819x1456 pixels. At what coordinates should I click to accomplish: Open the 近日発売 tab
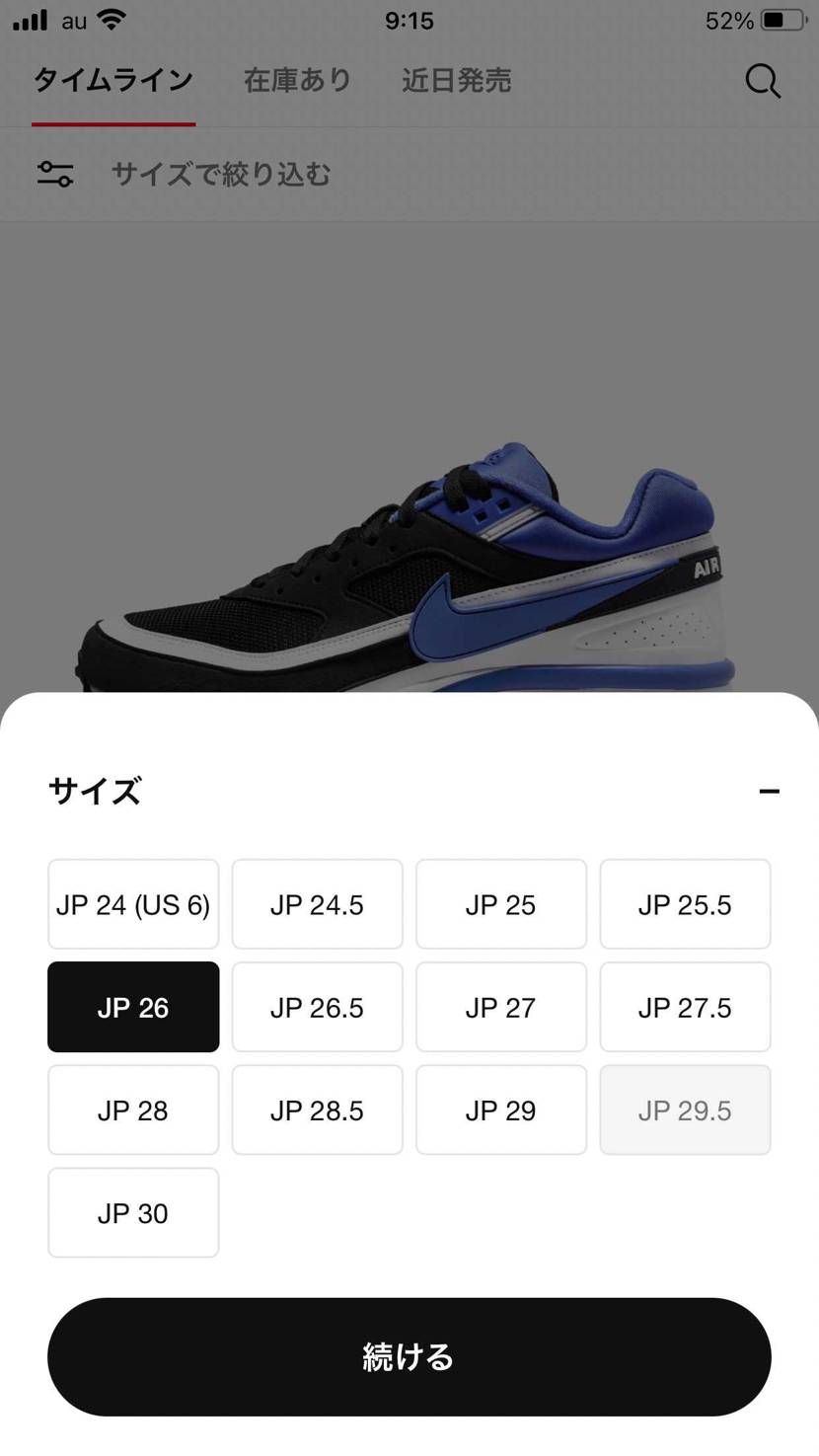[x=455, y=81]
